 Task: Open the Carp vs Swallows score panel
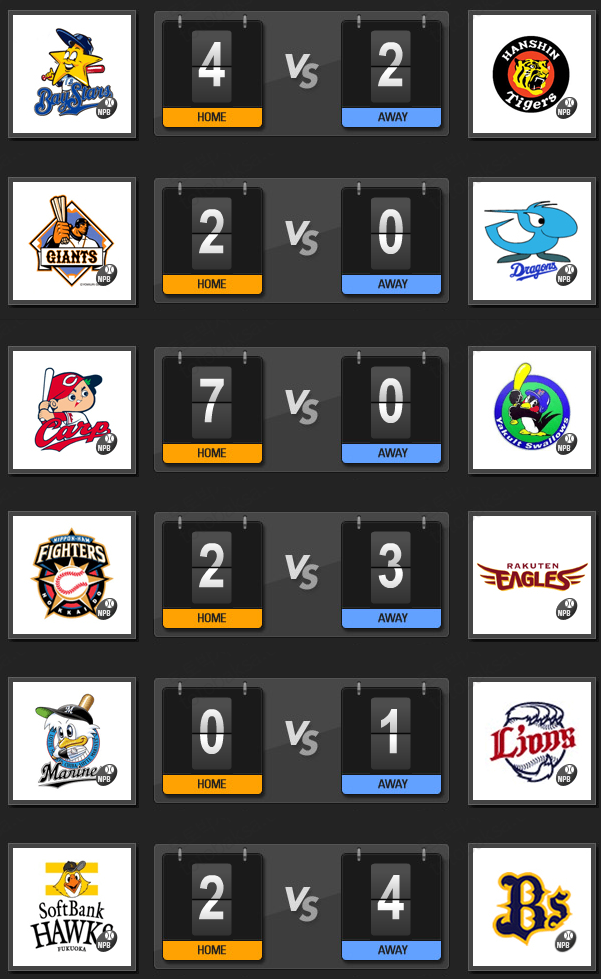click(301, 410)
